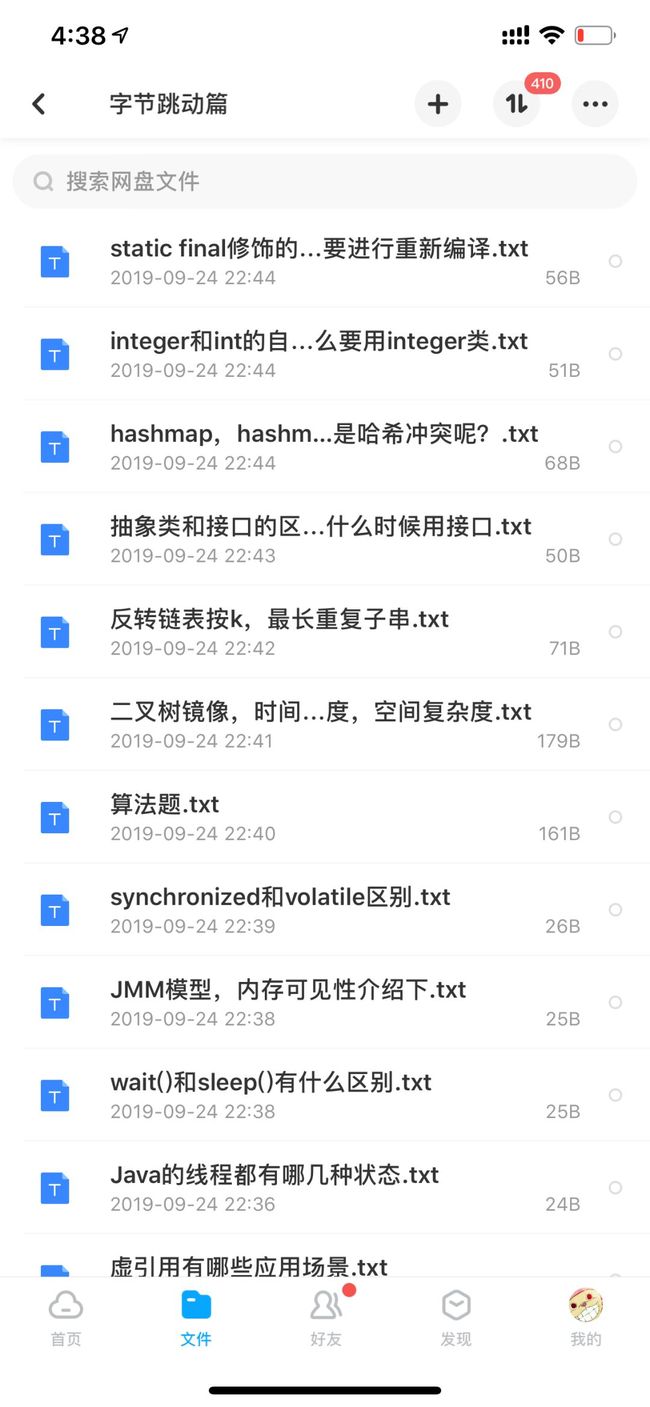Select the circle beside the static final file
The width and height of the screenshot is (650, 1407).
[x=616, y=261]
